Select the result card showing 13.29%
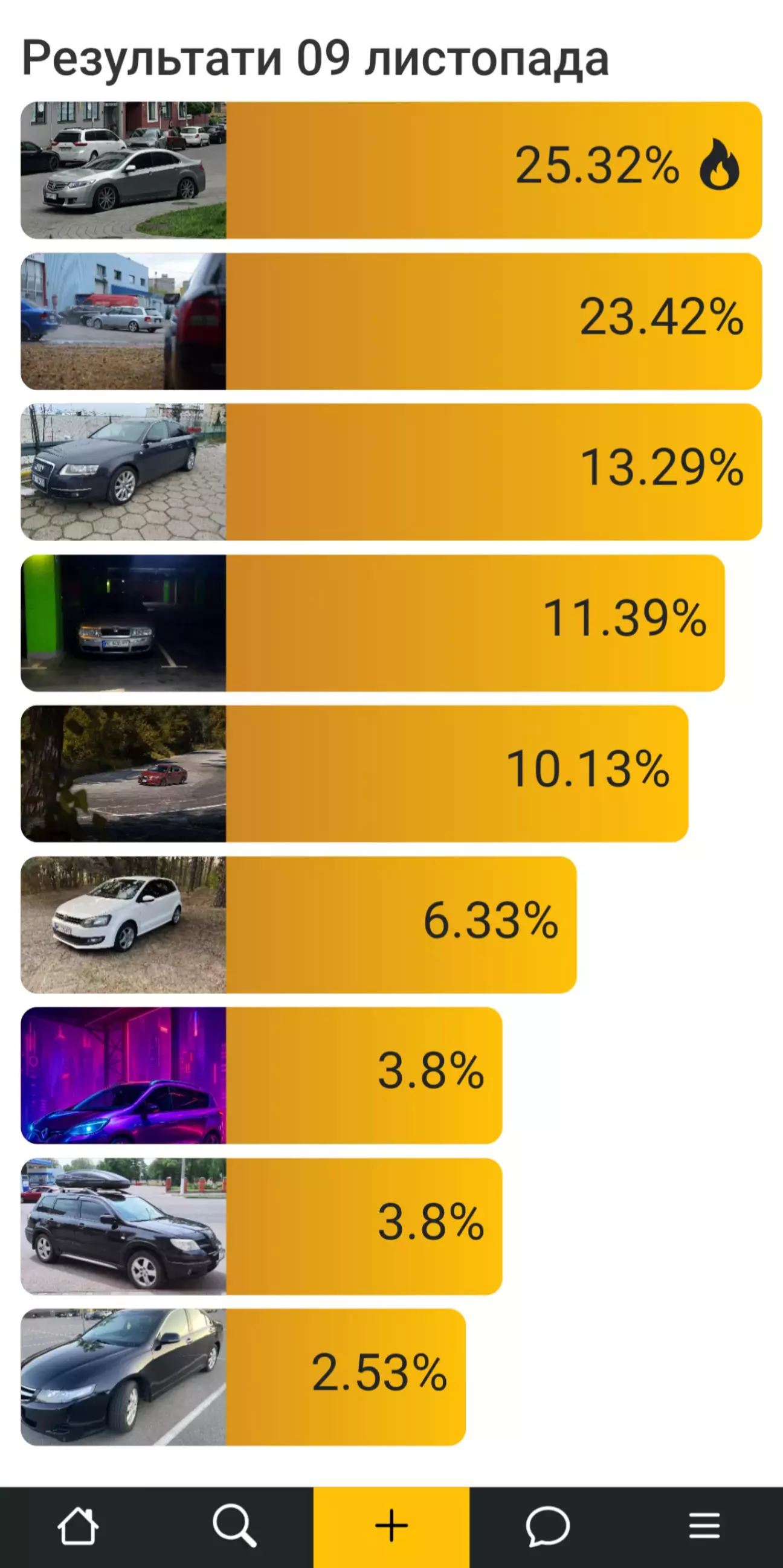The height and width of the screenshot is (1568, 783). pos(391,472)
